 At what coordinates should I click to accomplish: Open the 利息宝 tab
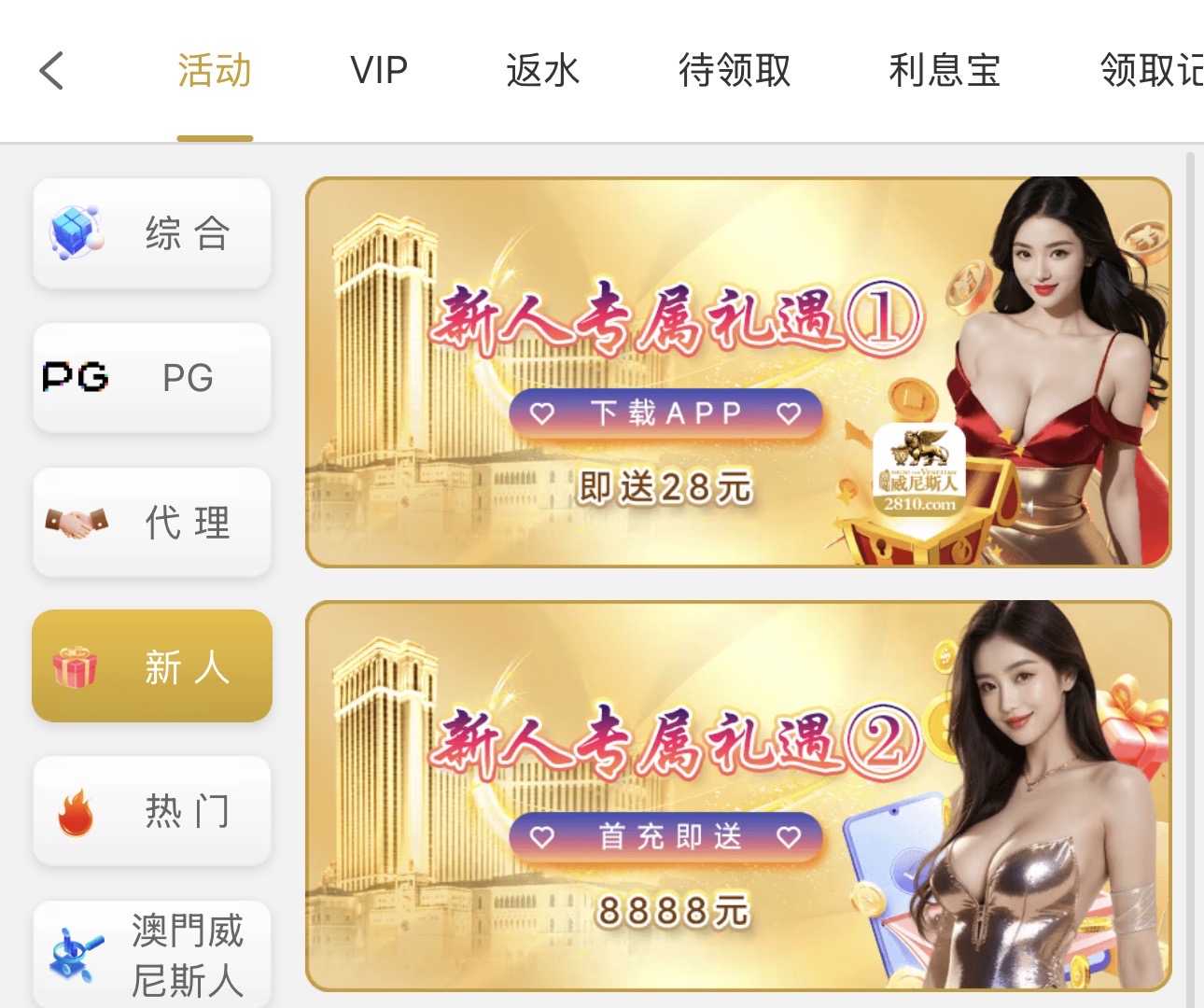tap(945, 71)
